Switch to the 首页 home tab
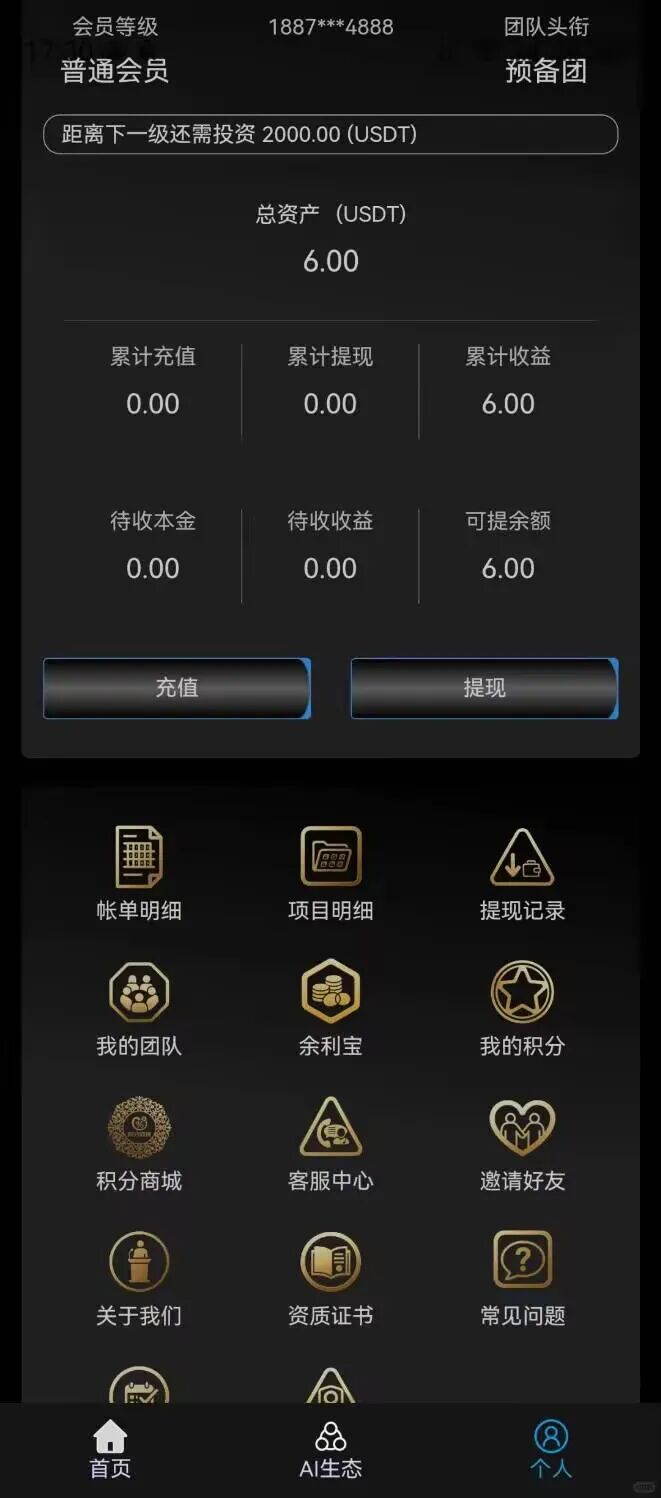This screenshot has width=661, height=1498. click(110, 1450)
